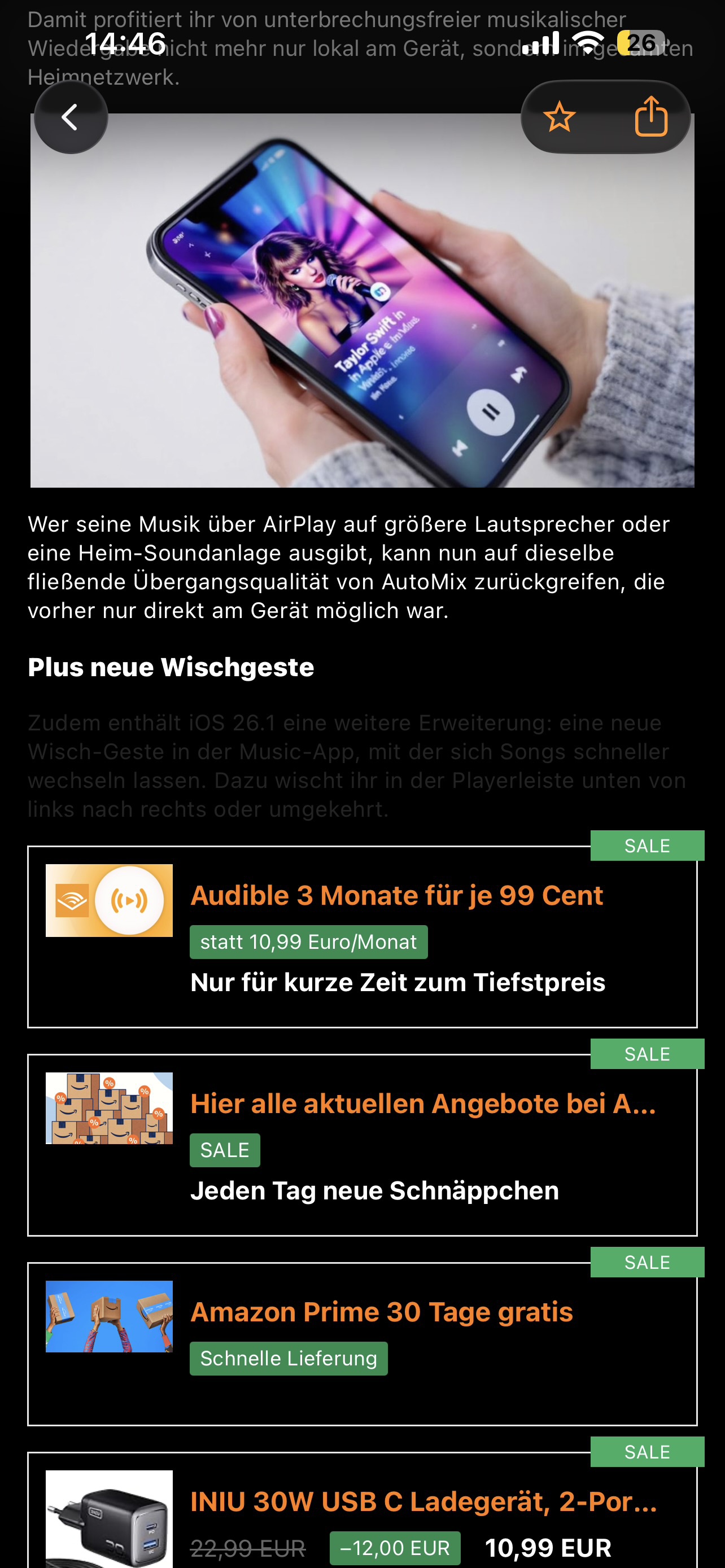This screenshot has height=1568, width=725.
Task: Share this article
Action: pyautogui.click(x=650, y=117)
